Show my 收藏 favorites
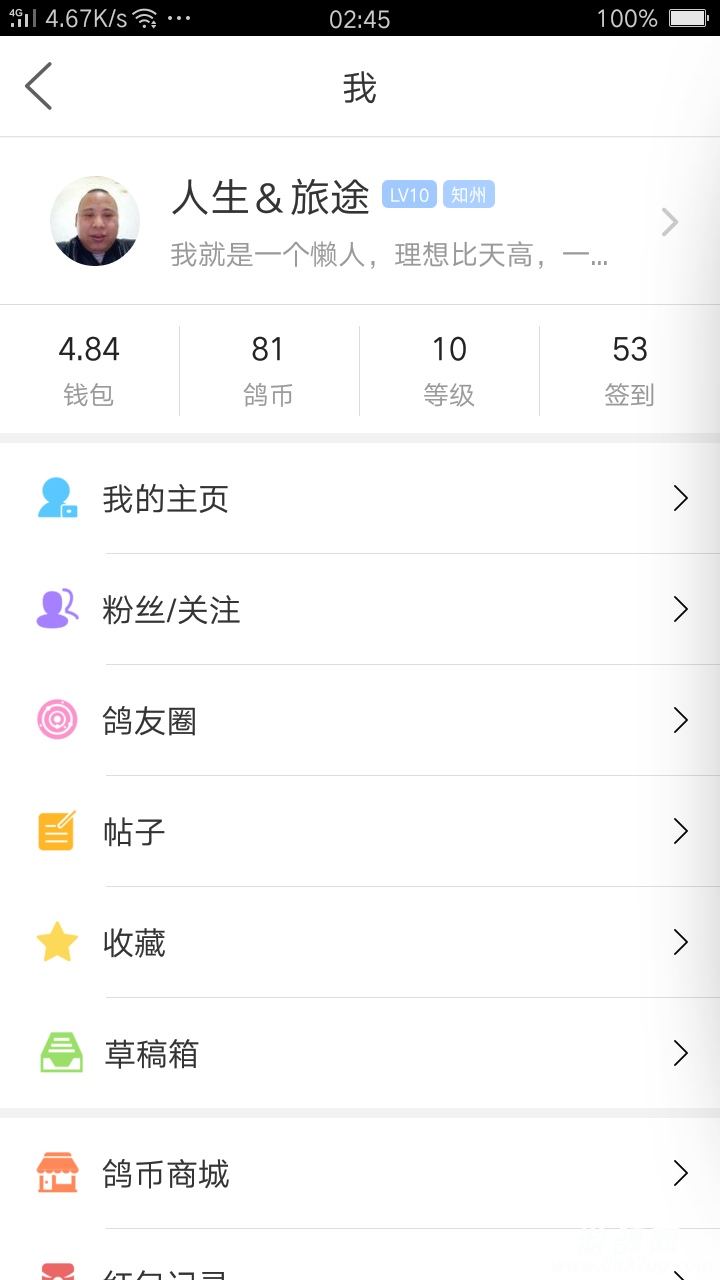The height and width of the screenshot is (1280, 720). click(360, 943)
